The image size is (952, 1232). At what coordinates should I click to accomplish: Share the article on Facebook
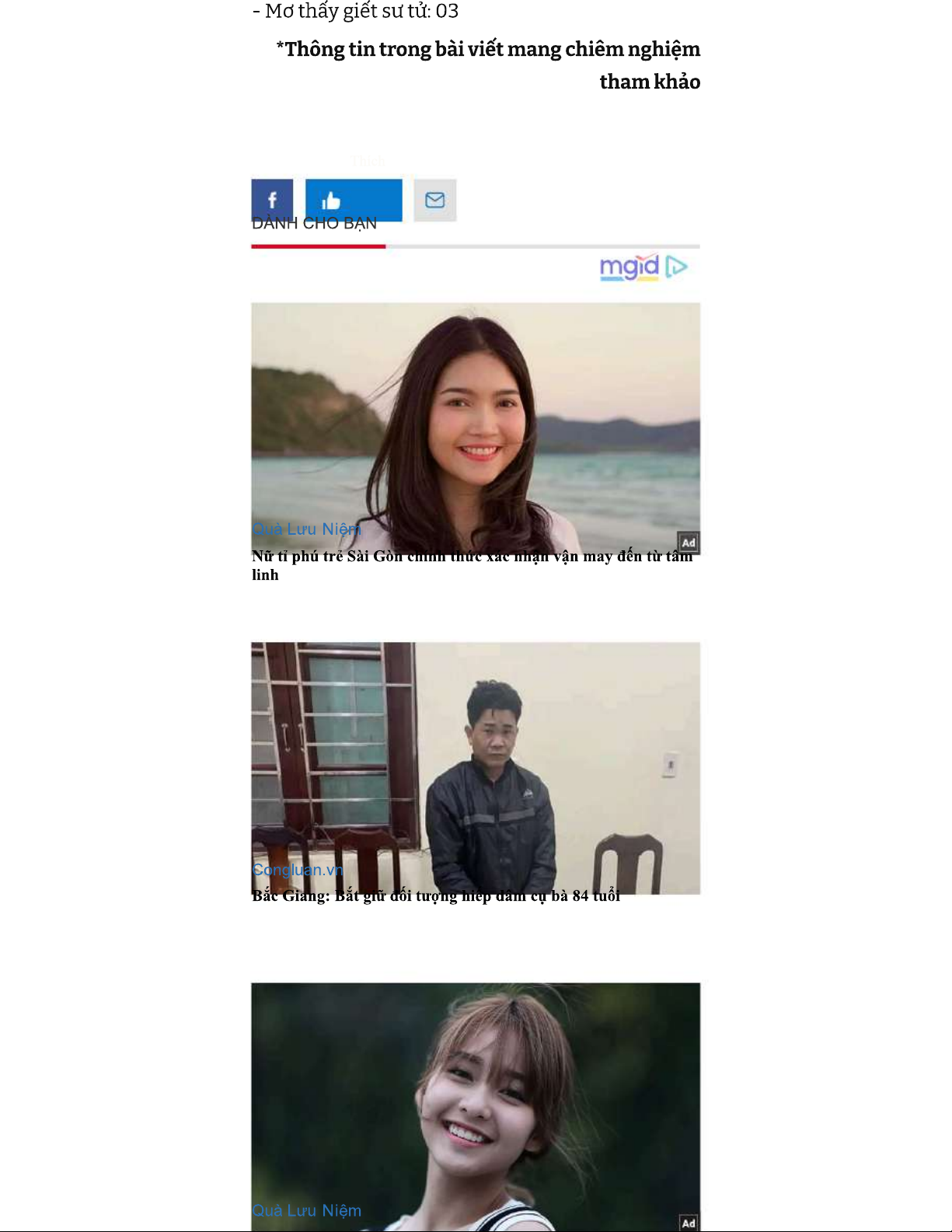point(272,200)
